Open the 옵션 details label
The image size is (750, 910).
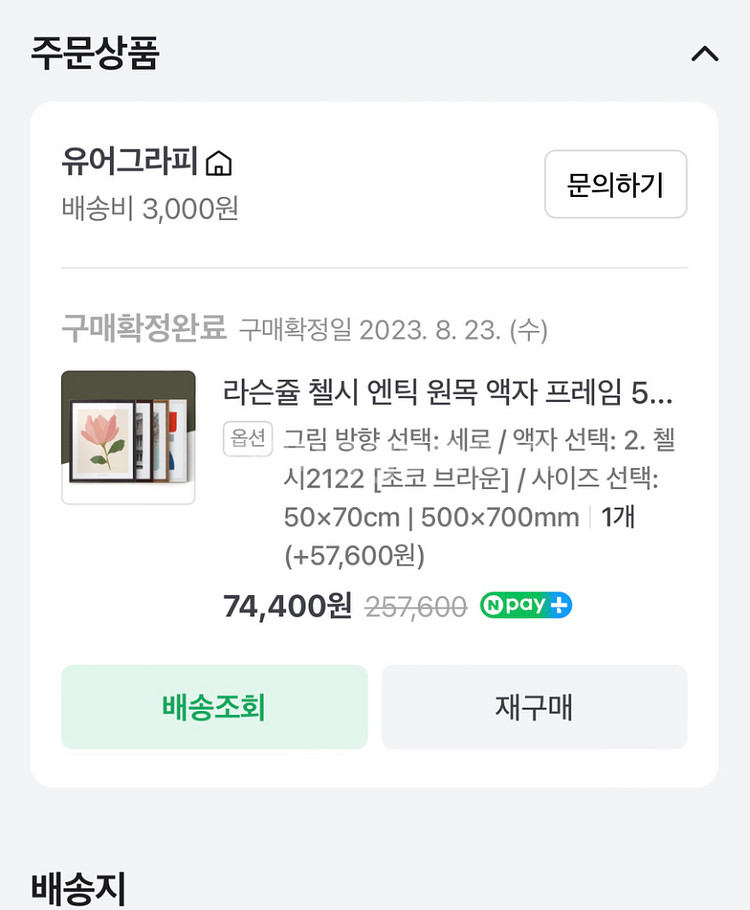pyautogui.click(x=247, y=439)
